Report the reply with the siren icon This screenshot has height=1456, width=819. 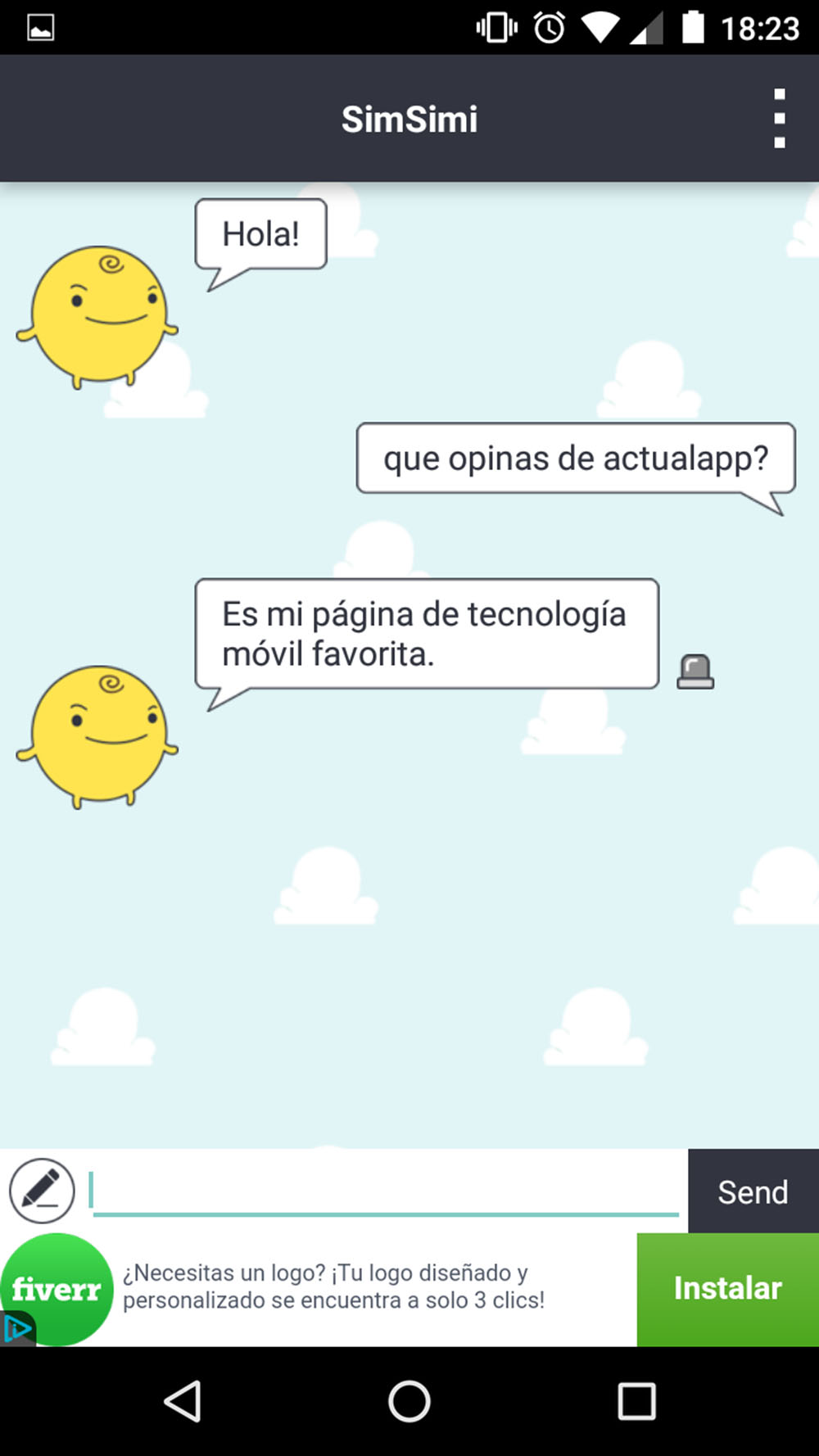695,671
